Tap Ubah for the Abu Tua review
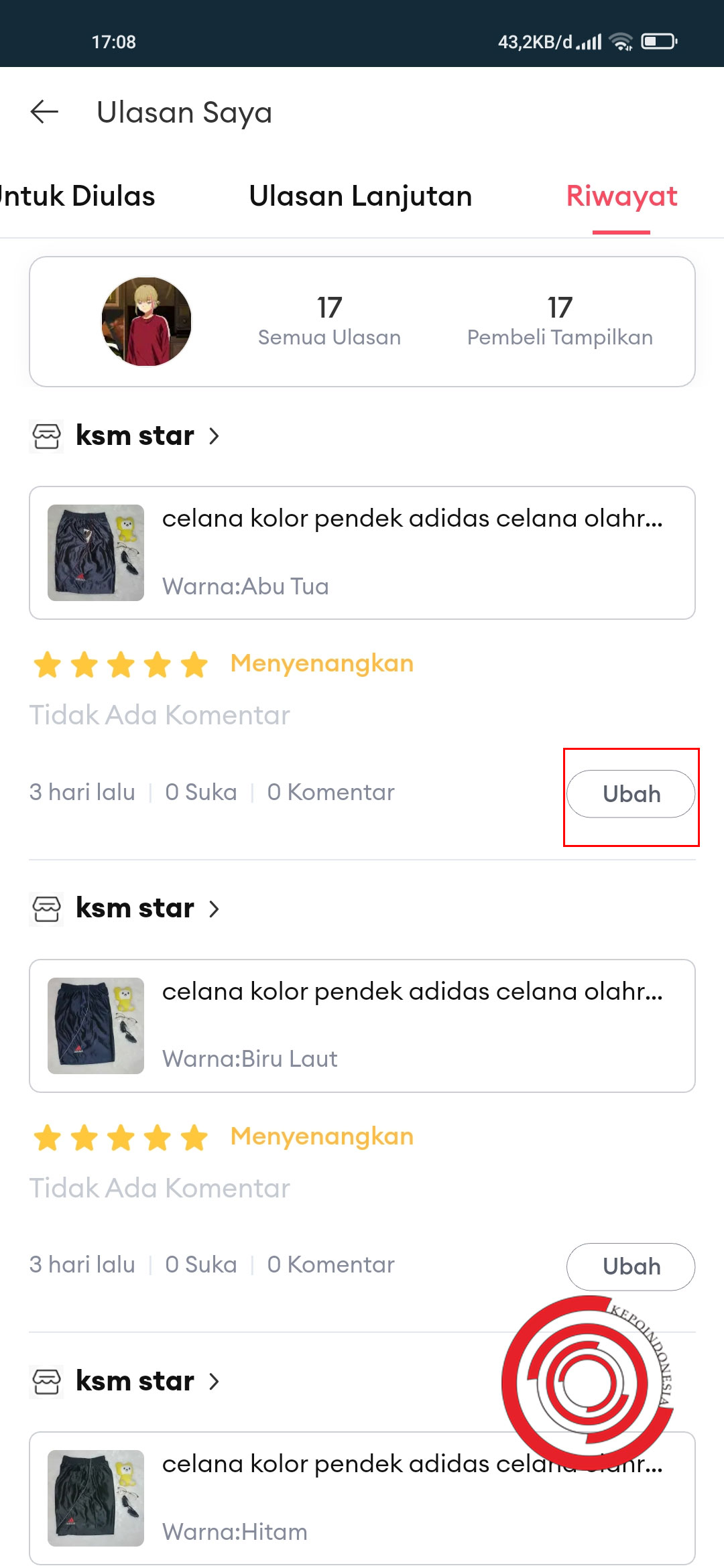Viewport: 724px width, 1568px height. coord(631,794)
